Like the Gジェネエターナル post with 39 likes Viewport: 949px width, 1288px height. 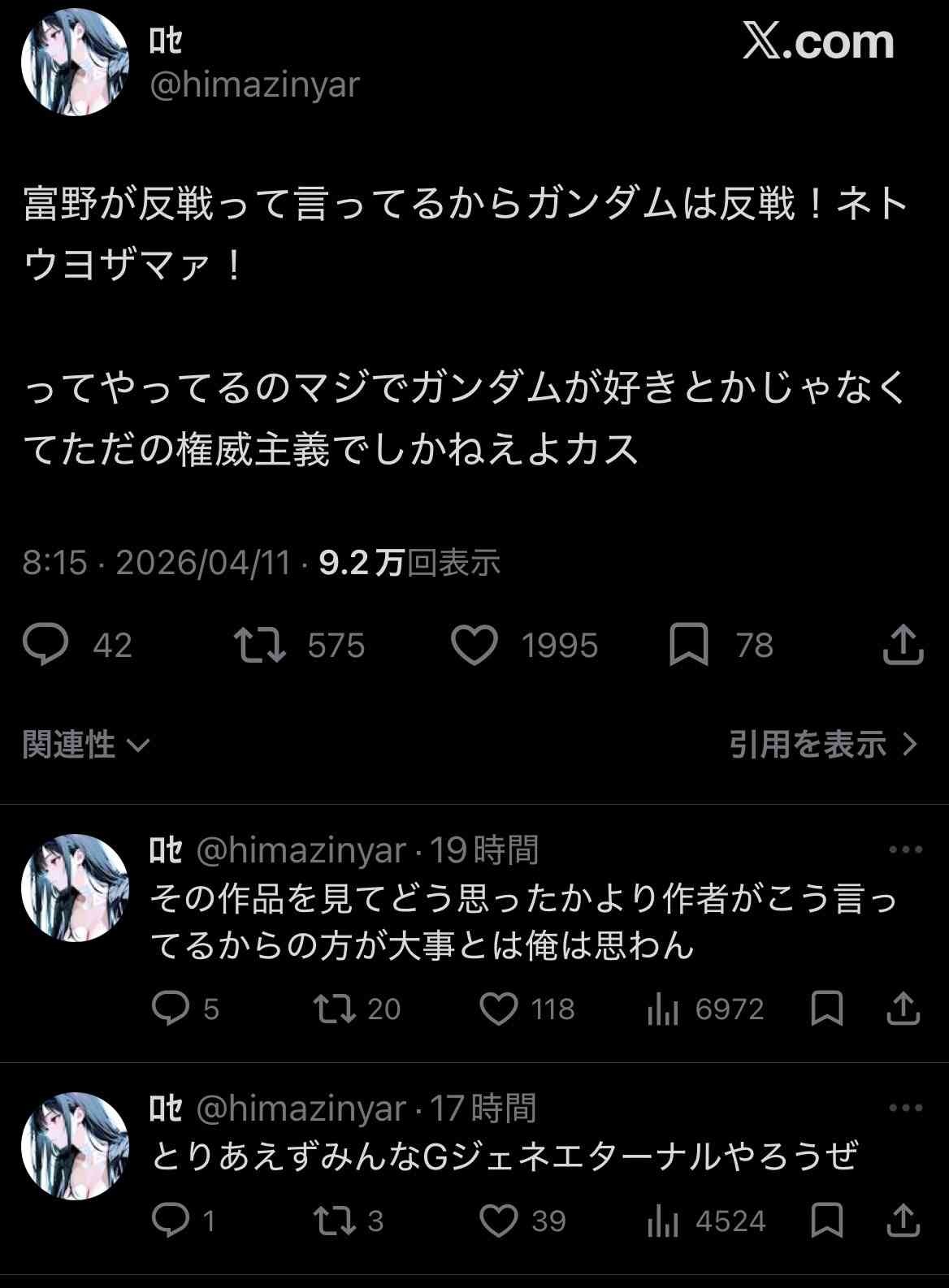pyautogui.click(x=499, y=1221)
